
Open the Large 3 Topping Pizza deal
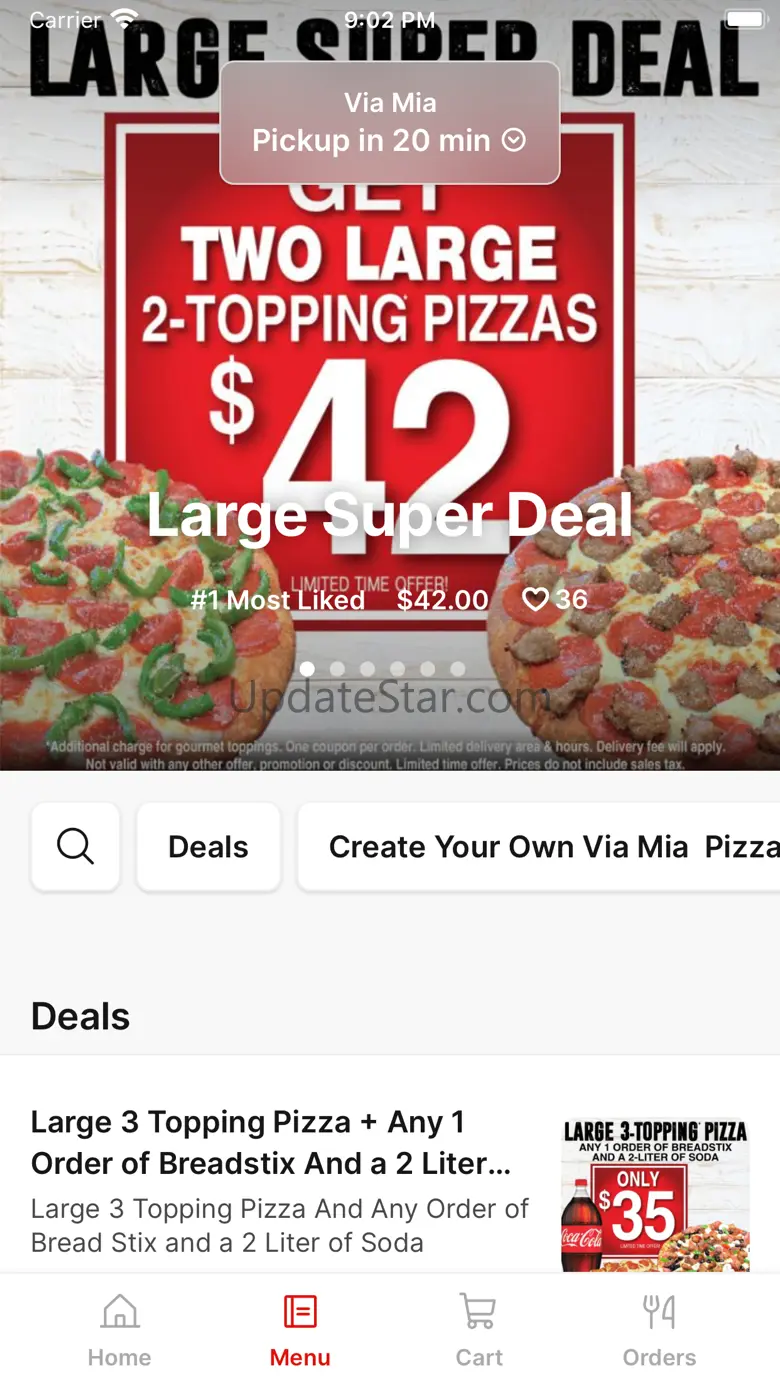point(280,1181)
